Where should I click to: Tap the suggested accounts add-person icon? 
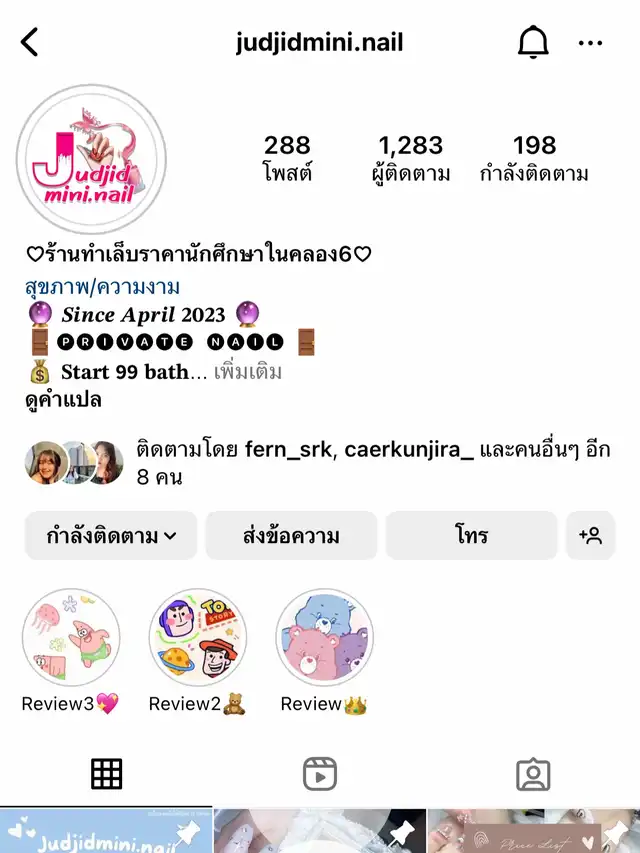point(590,536)
